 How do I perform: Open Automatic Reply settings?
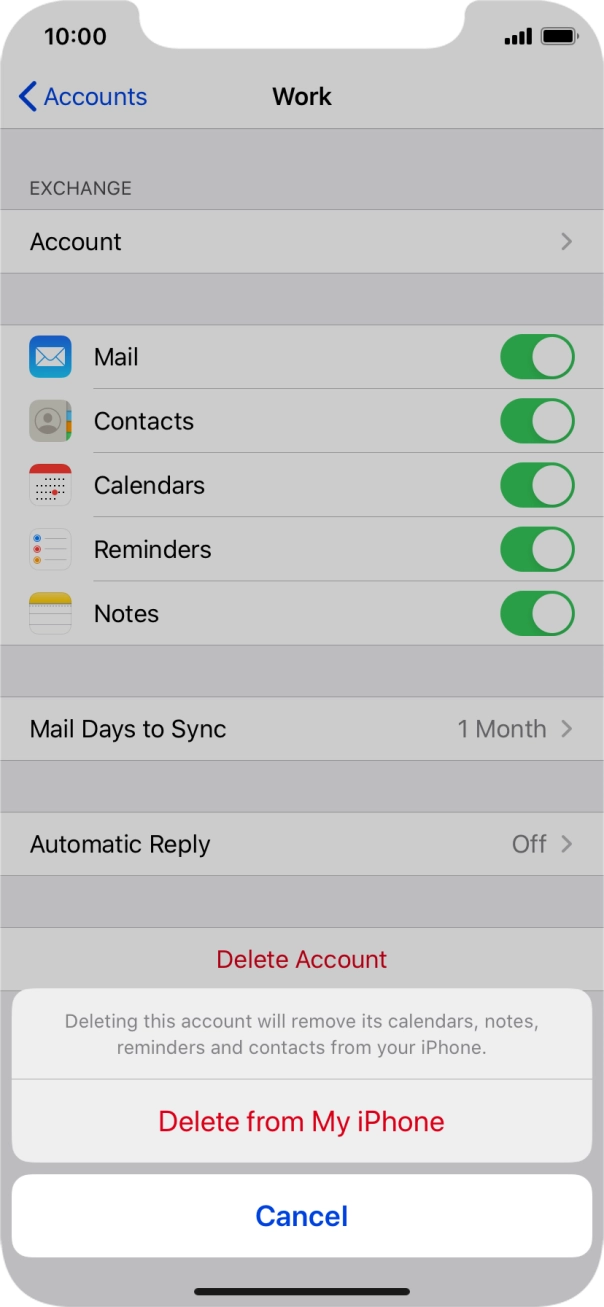pos(301,844)
